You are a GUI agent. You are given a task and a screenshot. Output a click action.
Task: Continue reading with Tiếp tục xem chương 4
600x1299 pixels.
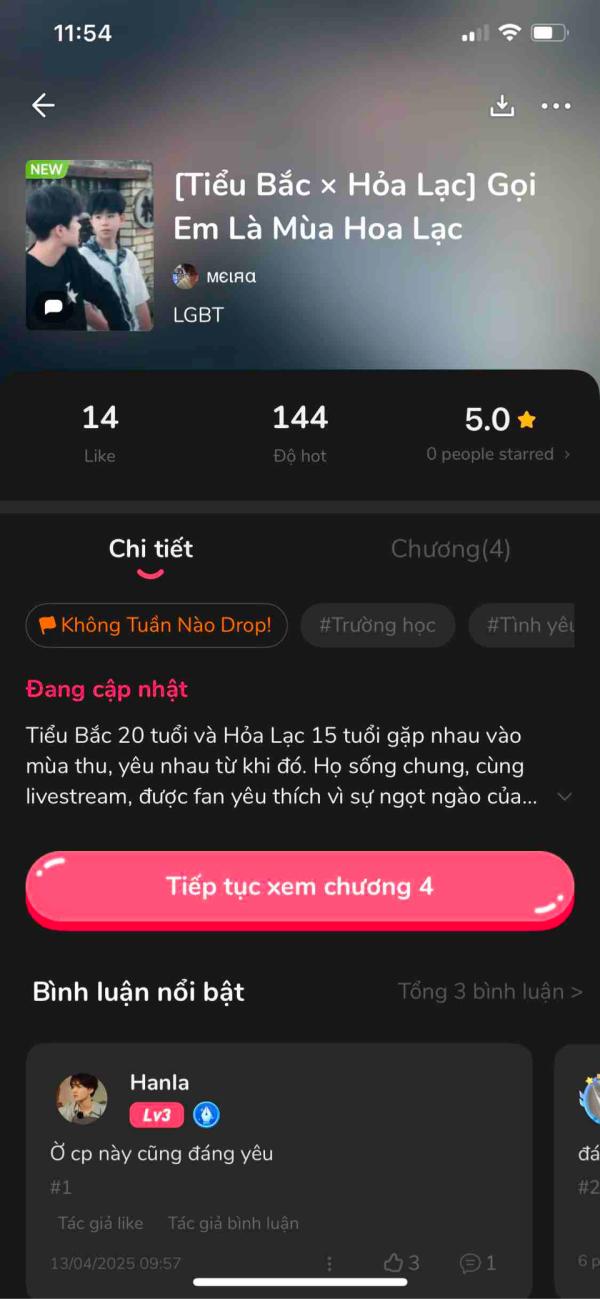300,887
